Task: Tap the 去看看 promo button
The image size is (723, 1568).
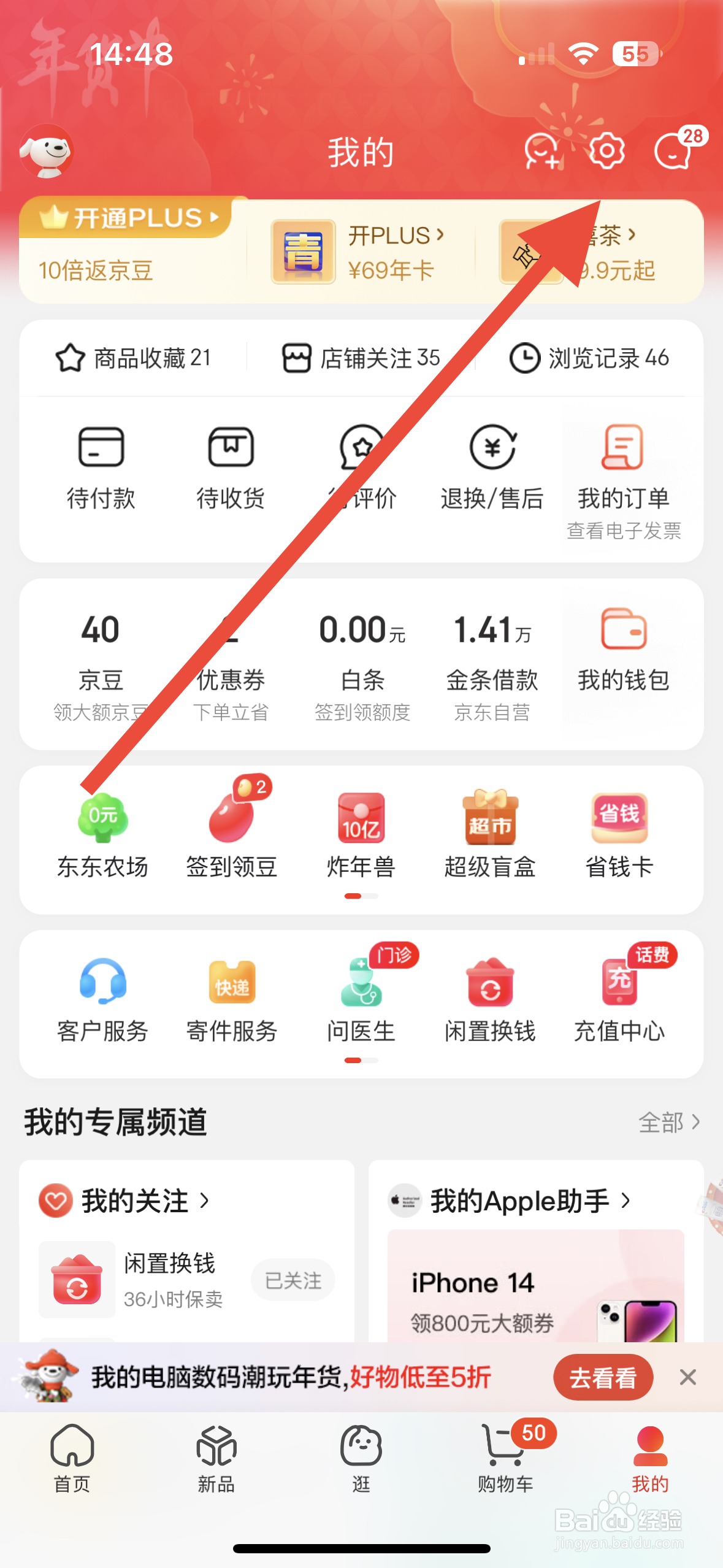Action: (603, 1377)
